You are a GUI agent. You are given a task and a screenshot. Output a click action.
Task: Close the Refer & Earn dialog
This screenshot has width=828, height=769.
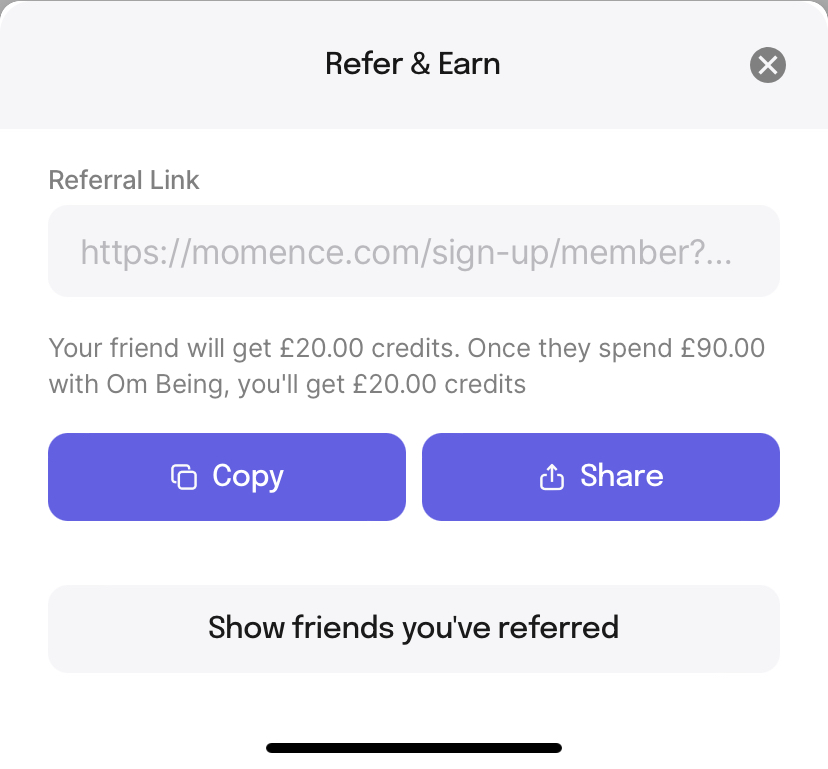tap(767, 66)
